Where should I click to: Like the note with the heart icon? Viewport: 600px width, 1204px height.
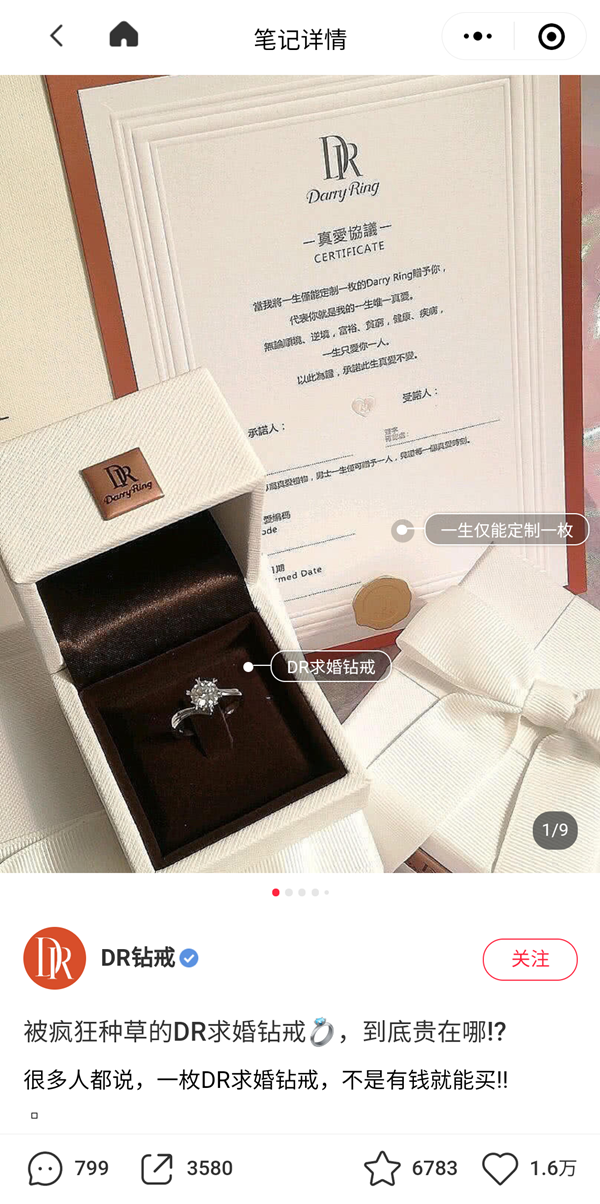click(x=500, y=1167)
